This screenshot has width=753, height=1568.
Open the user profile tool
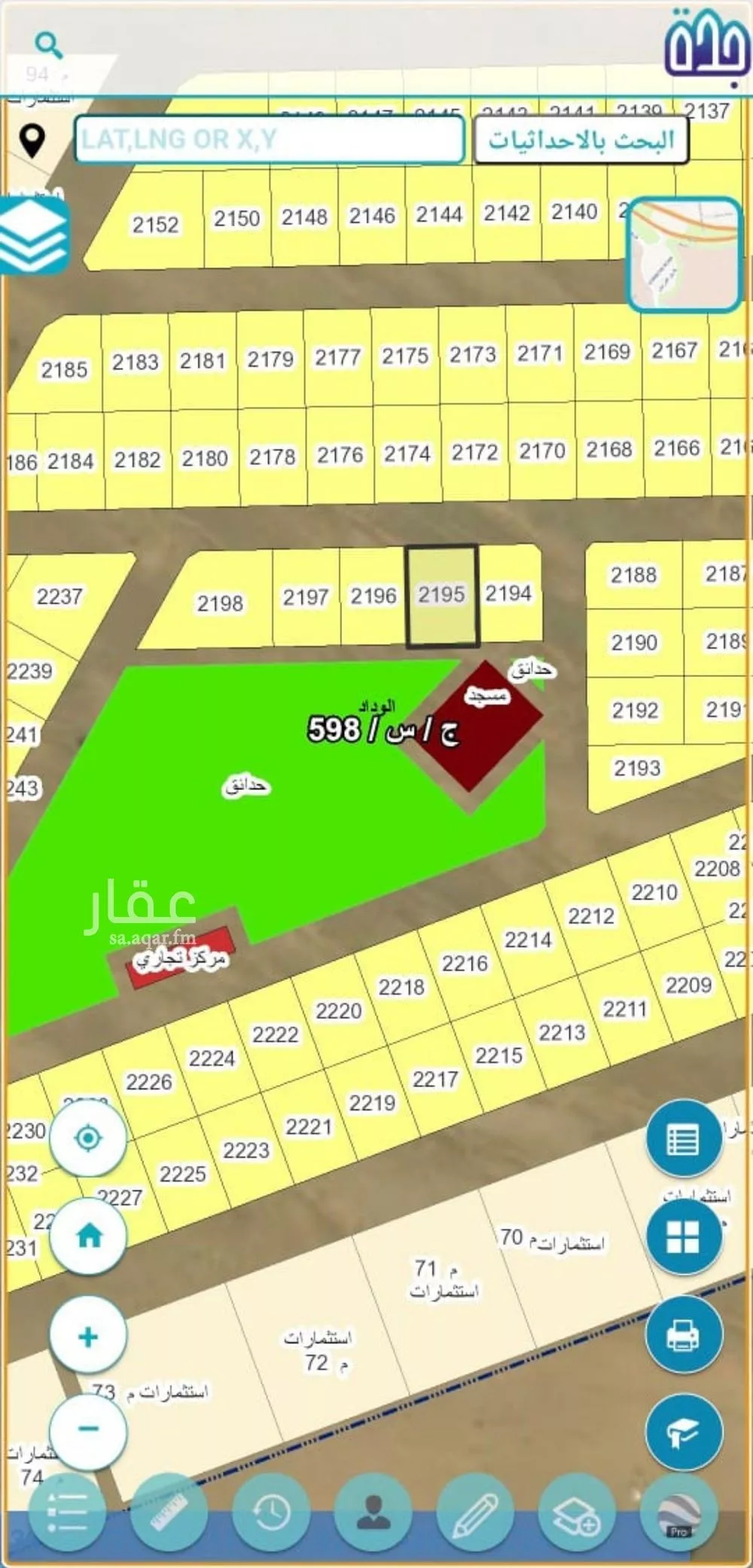tap(373, 1511)
